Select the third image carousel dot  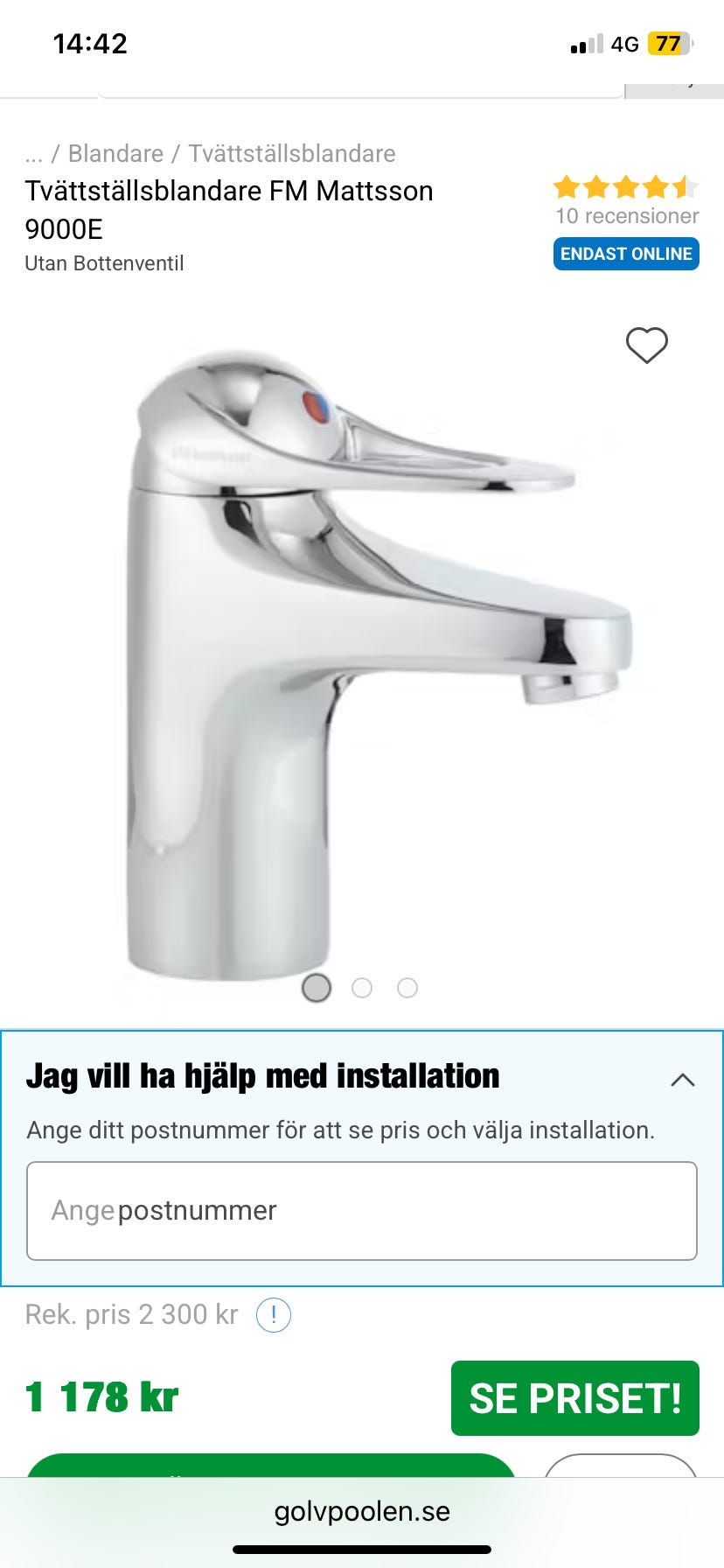(x=407, y=987)
